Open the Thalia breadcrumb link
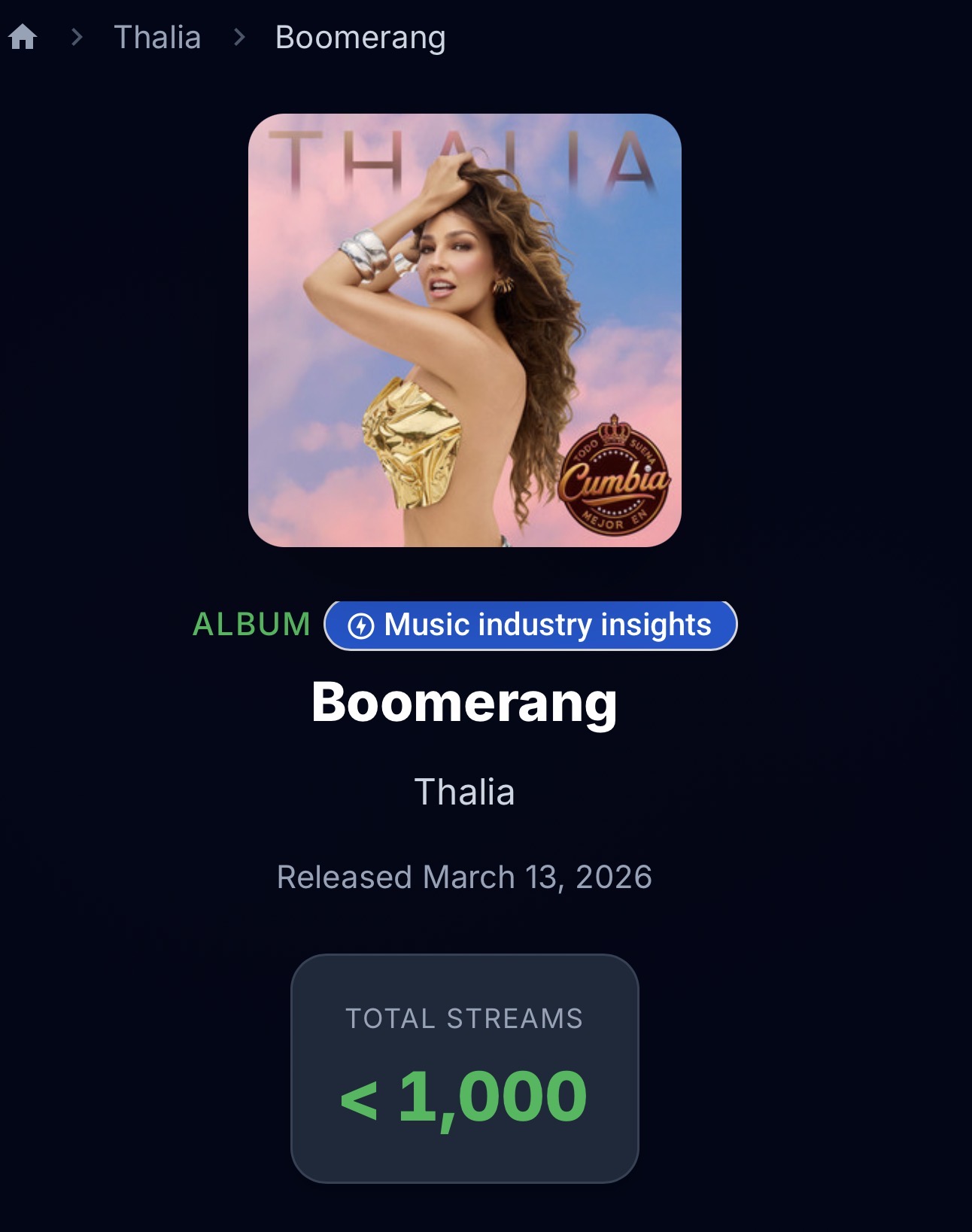 157,37
